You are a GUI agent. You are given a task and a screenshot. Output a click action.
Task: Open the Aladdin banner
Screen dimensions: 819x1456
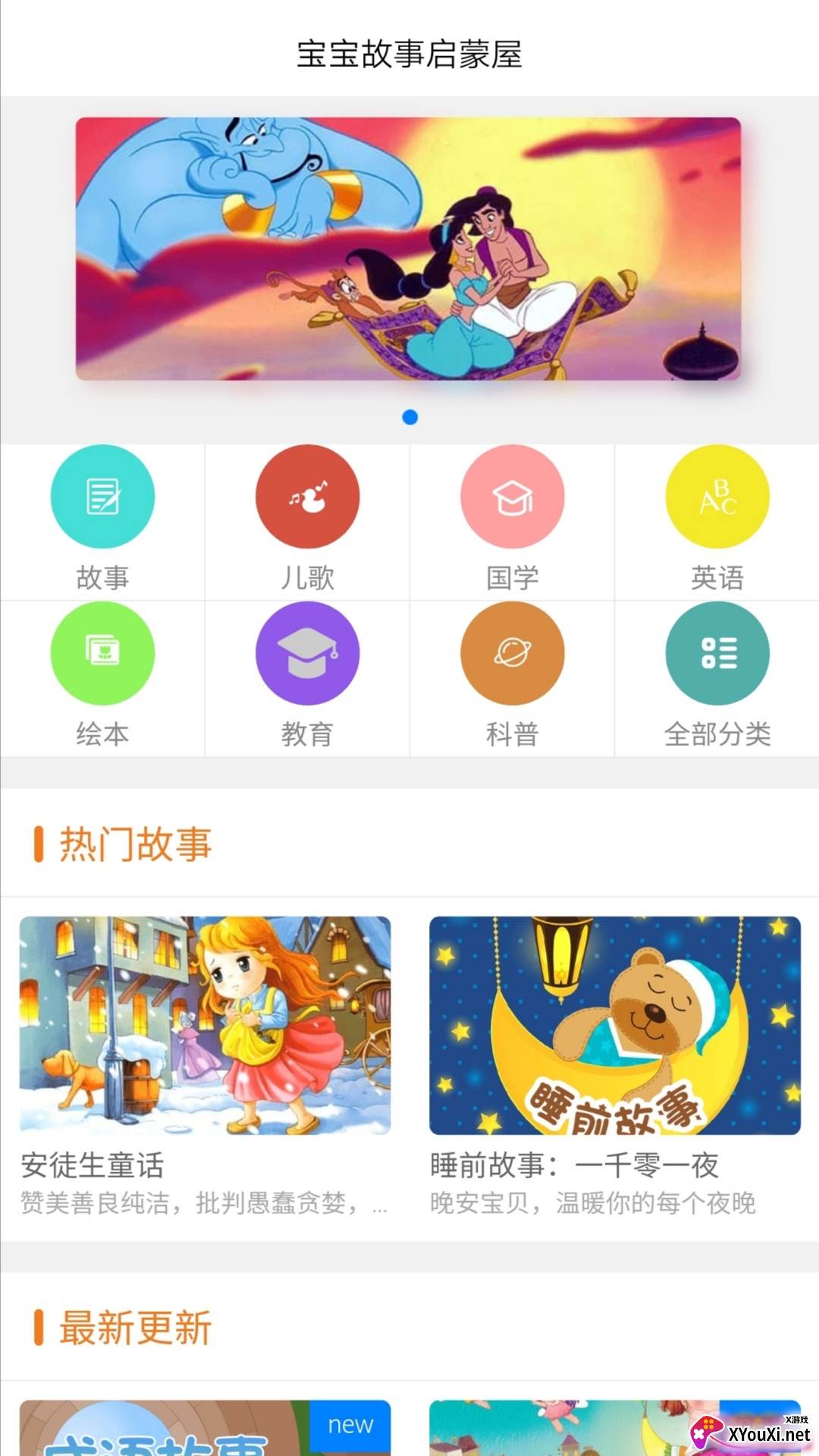pyautogui.click(x=408, y=249)
